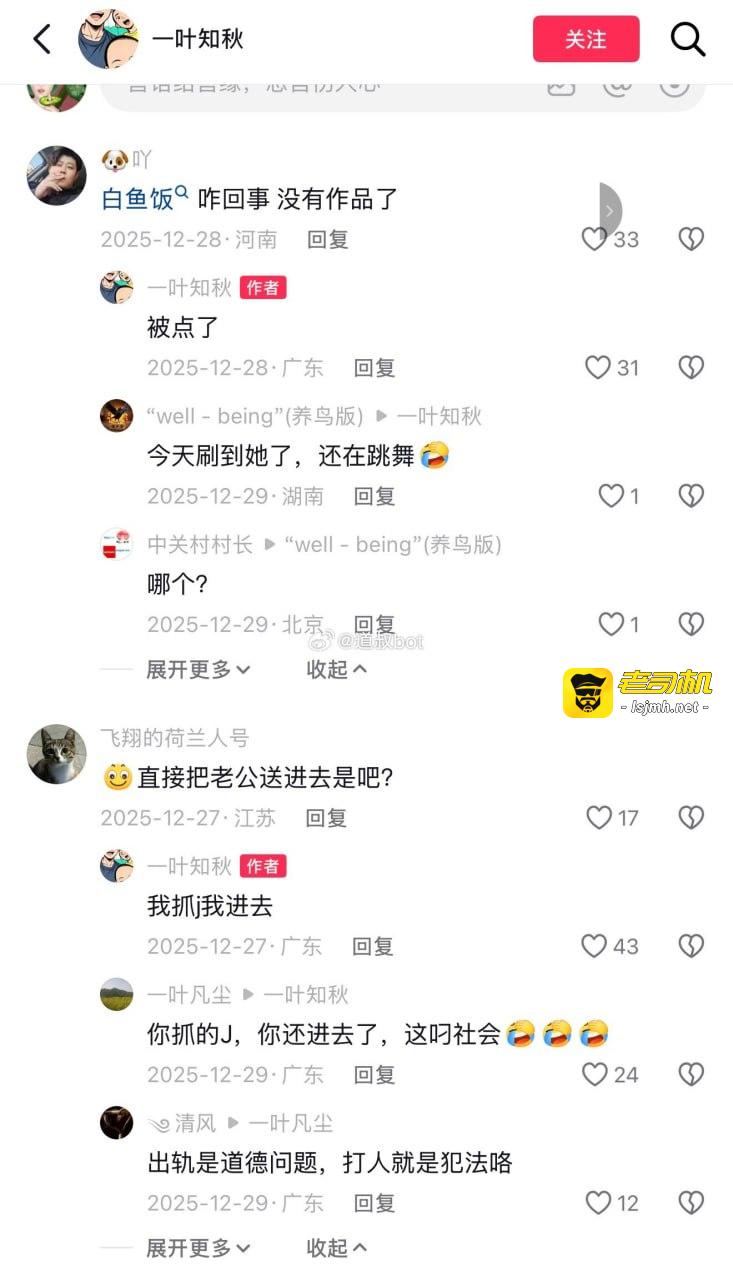733x1280 pixels.
Task: Open 一叶知秋's avatar in the top bar
Action: [108, 39]
